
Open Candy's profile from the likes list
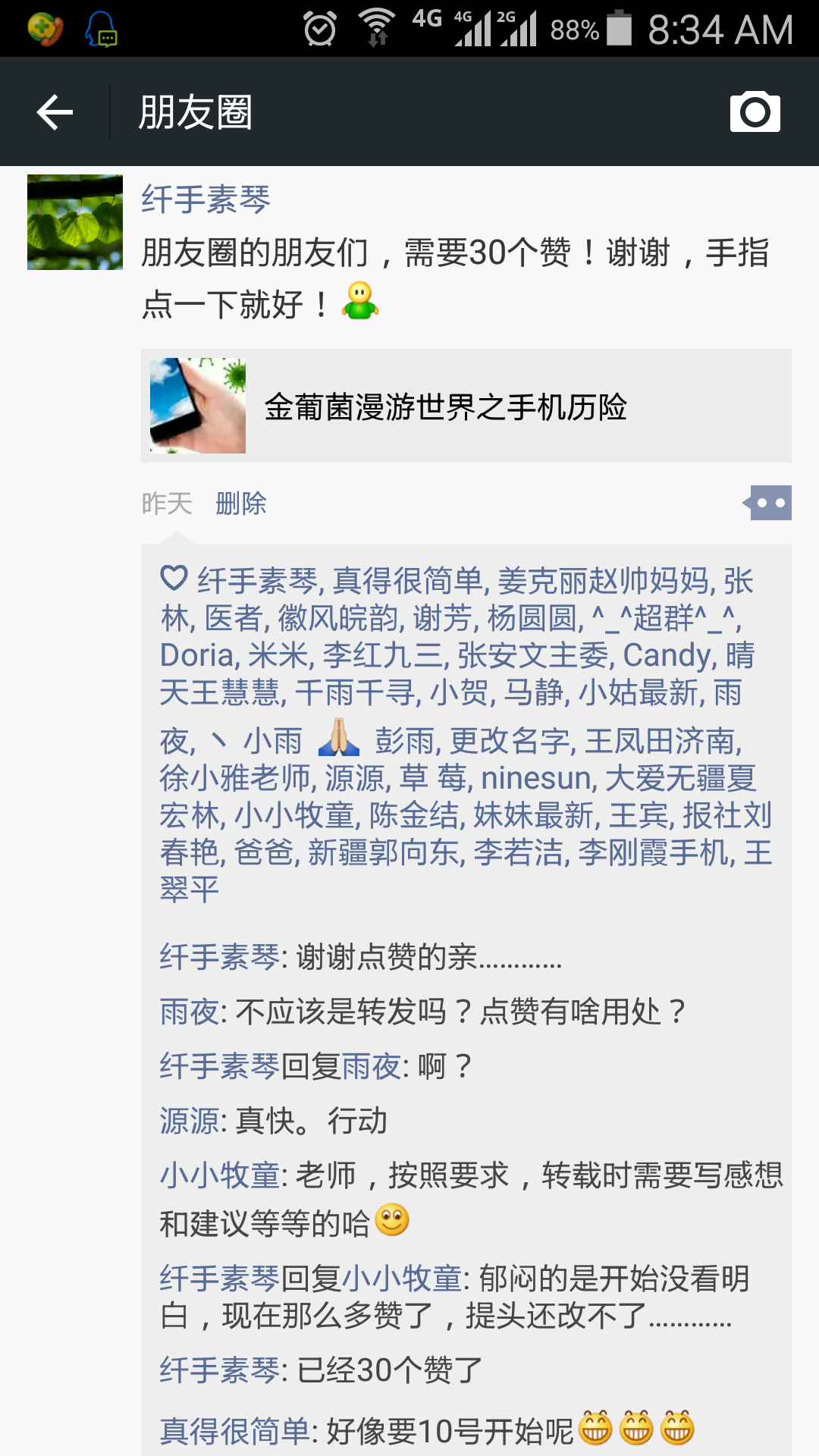pos(667,656)
